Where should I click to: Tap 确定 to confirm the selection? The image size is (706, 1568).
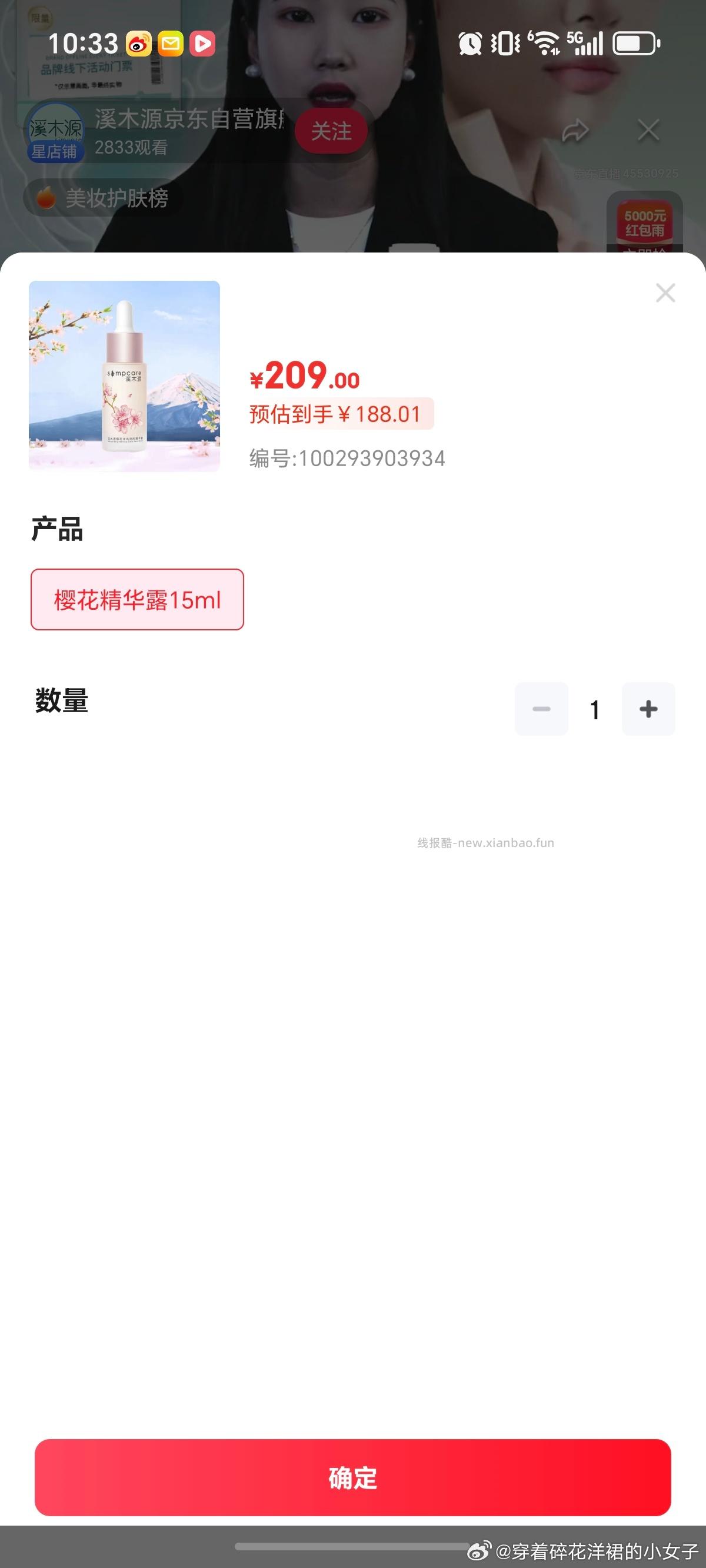[353, 1478]
